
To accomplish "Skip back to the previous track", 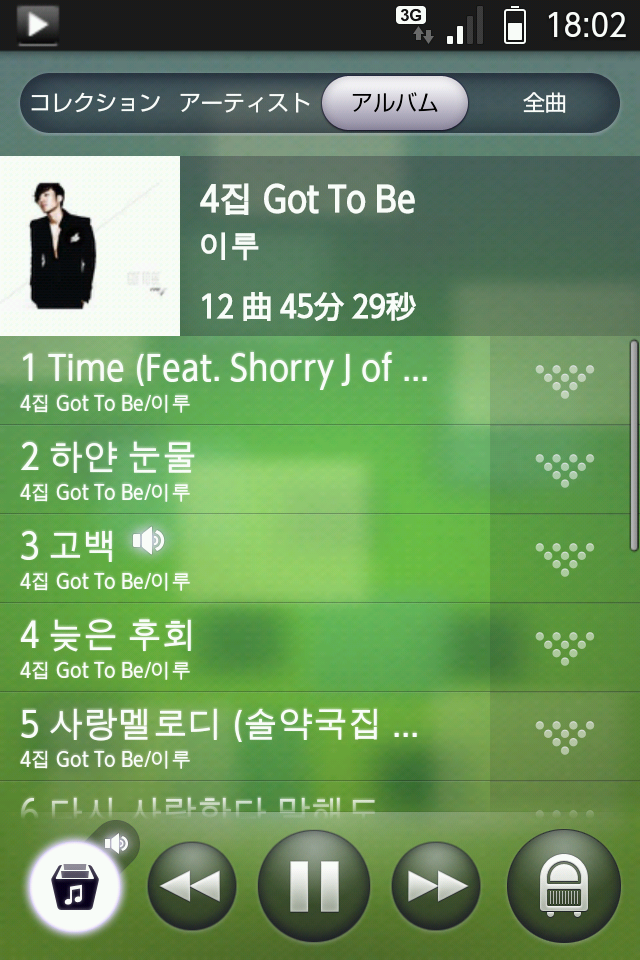I will [x=192, y=886].
